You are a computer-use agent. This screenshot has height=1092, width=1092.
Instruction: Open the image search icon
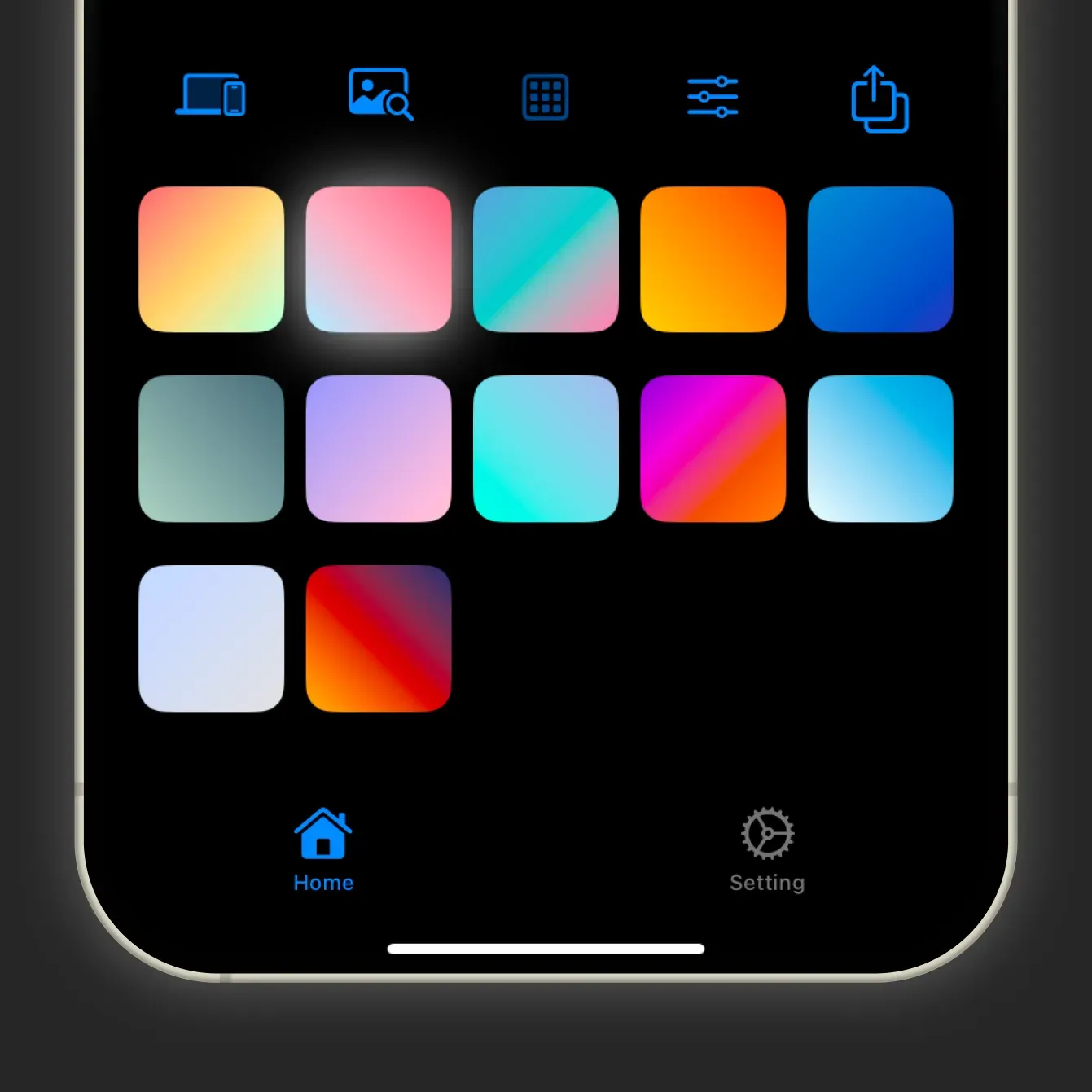[x=380, y=95]
